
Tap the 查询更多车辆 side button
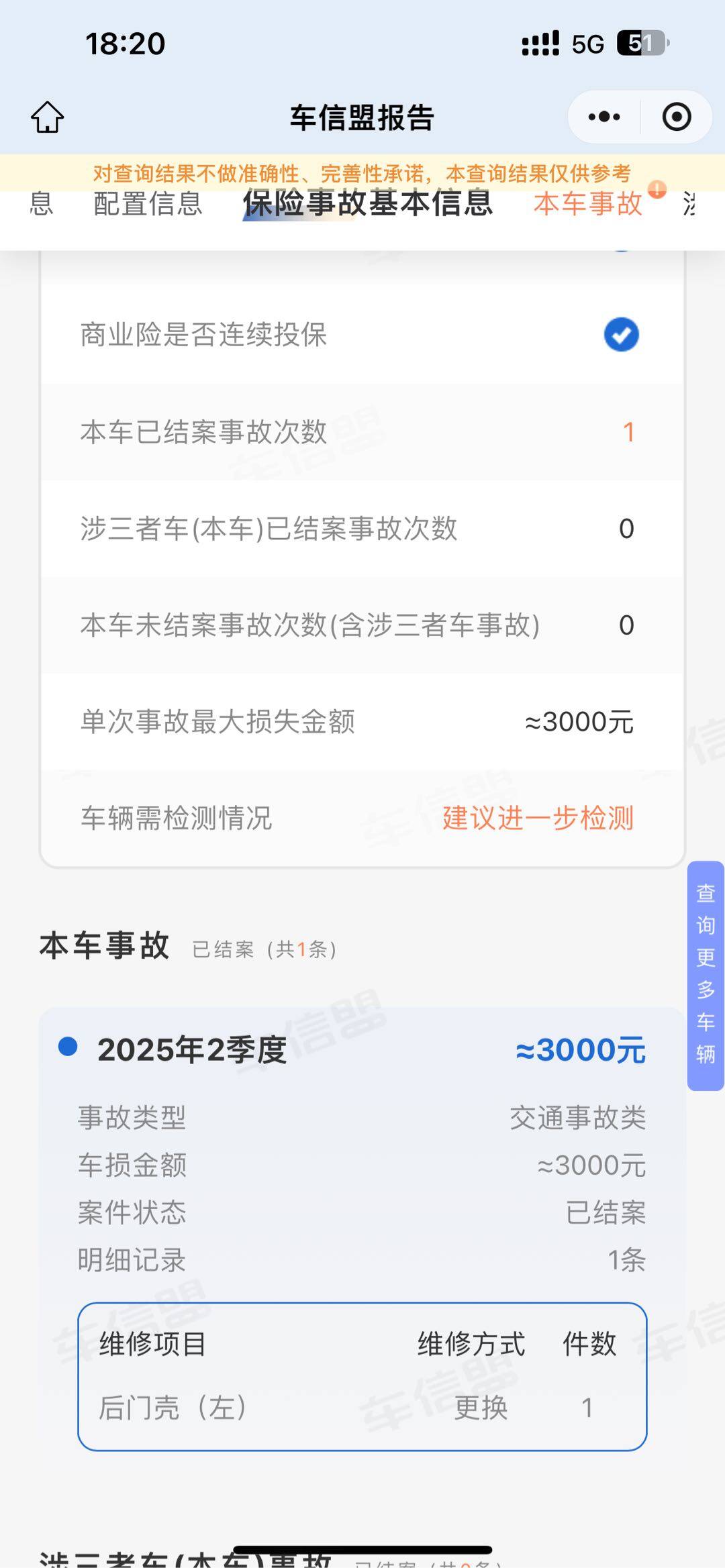705,974
